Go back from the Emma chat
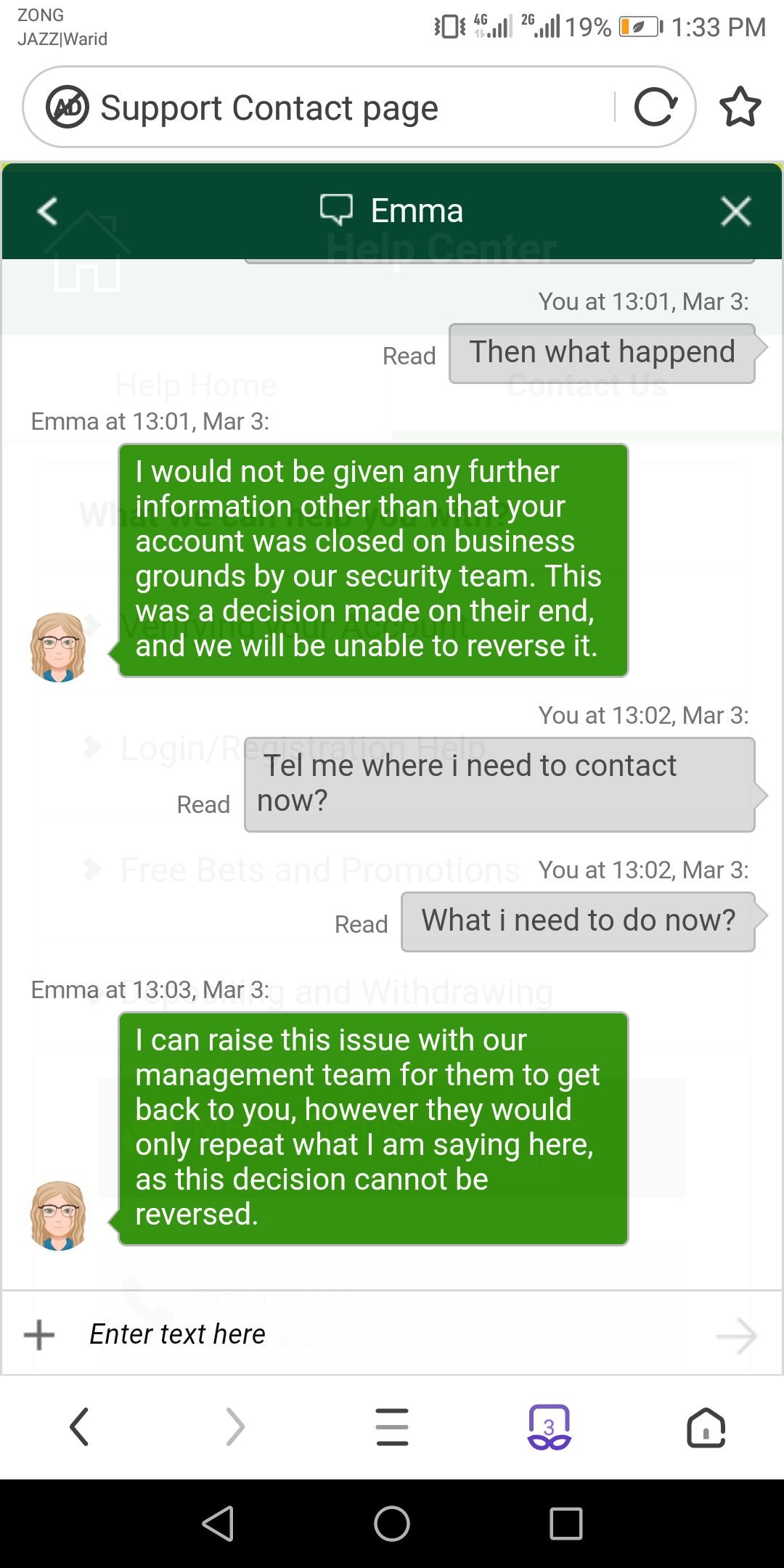 tap(47, 211)
